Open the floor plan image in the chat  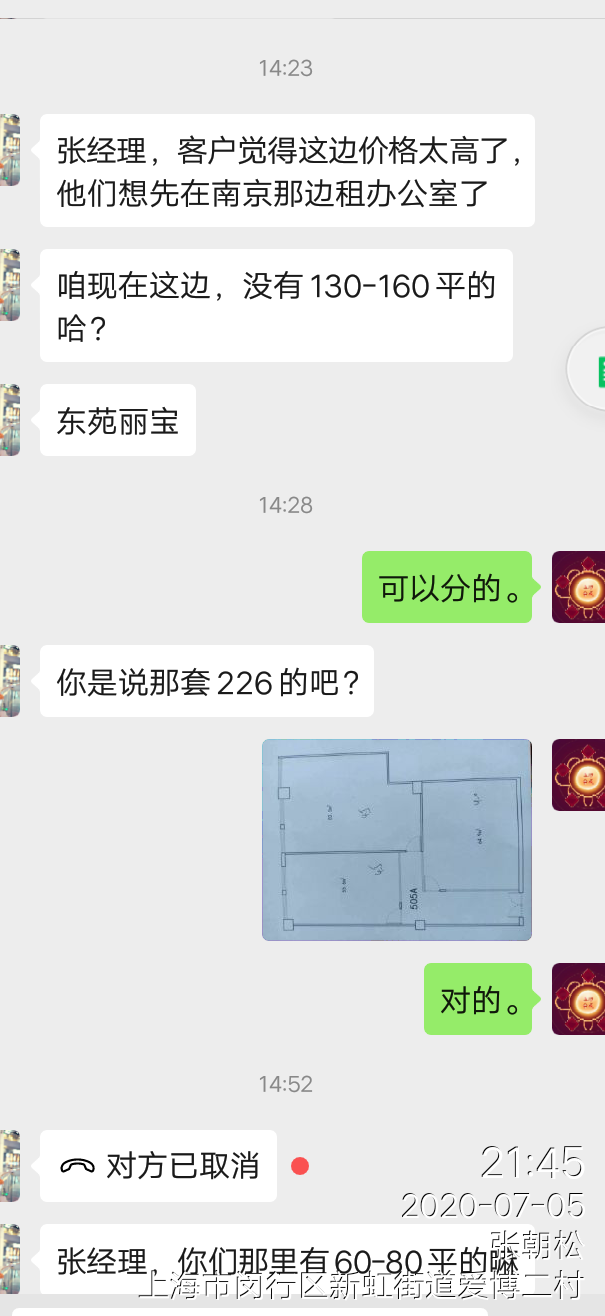pyautogui.click(x=396, y=839)
